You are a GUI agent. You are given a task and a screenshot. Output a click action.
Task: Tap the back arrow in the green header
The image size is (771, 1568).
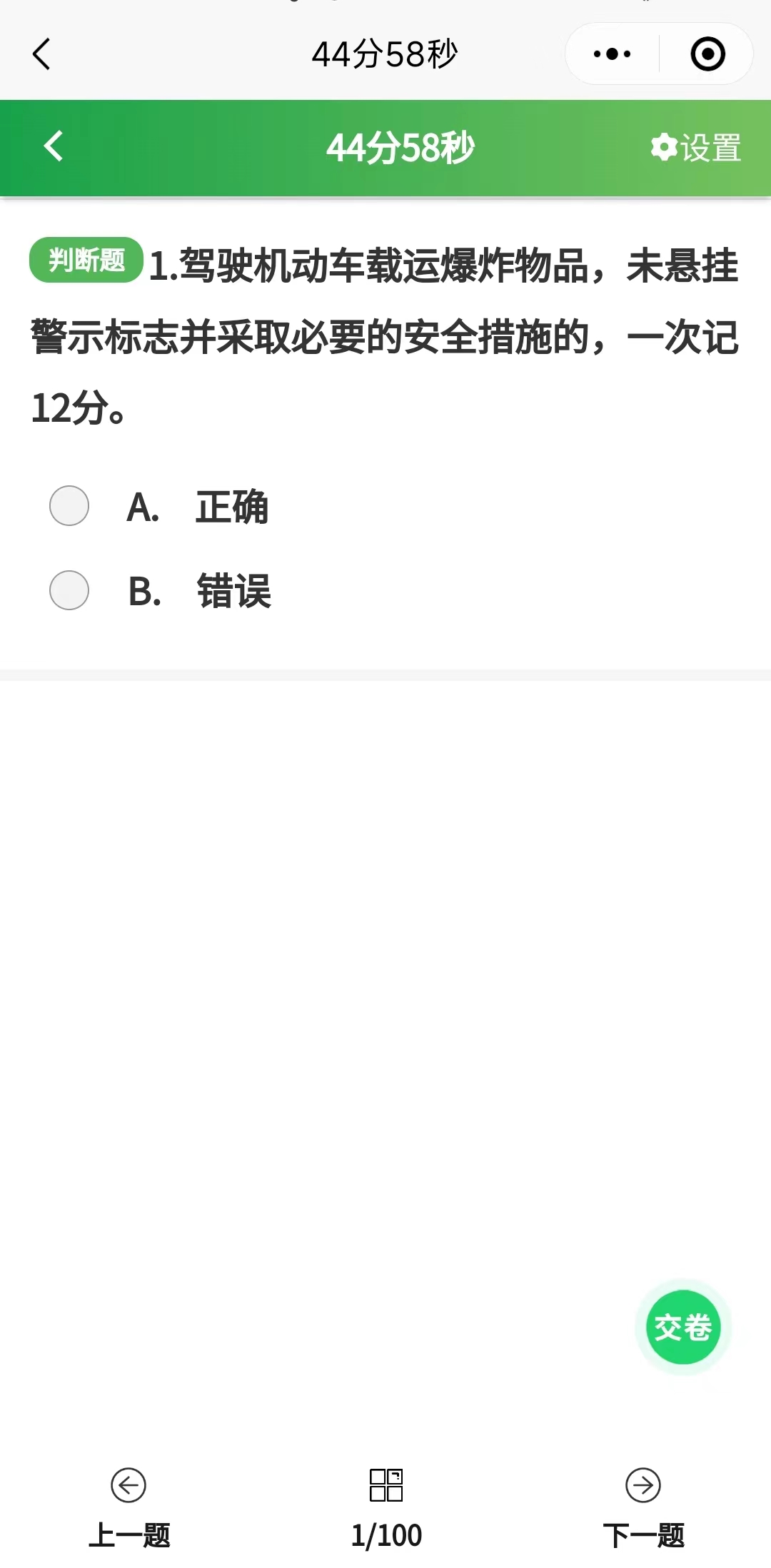coord(54,146)
